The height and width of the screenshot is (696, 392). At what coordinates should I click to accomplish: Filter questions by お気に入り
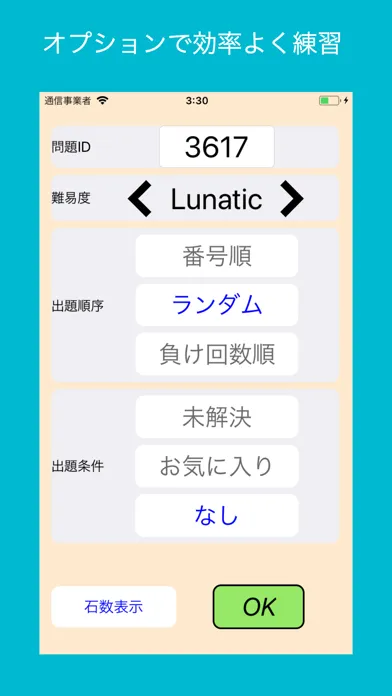[217, 466]
